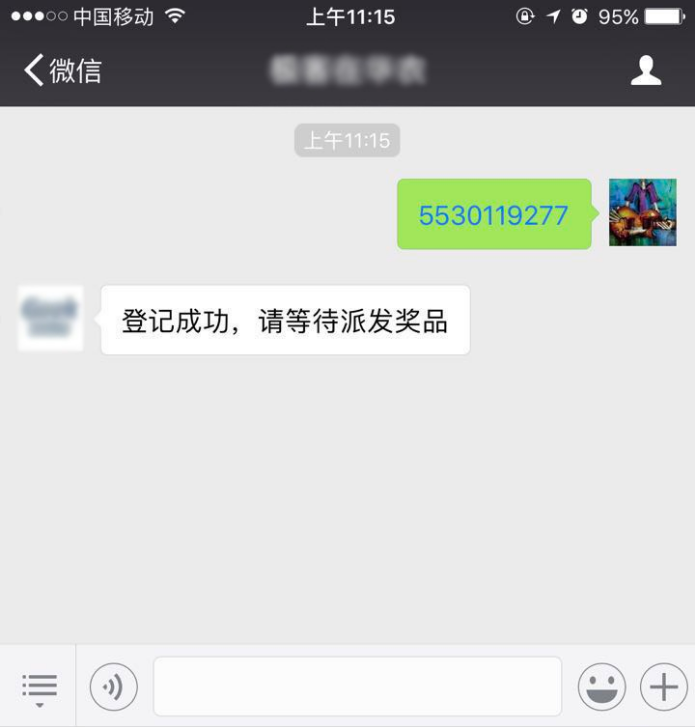Open the official account menu list
Screen dimensions: 695x727
(x=39, y=688)
